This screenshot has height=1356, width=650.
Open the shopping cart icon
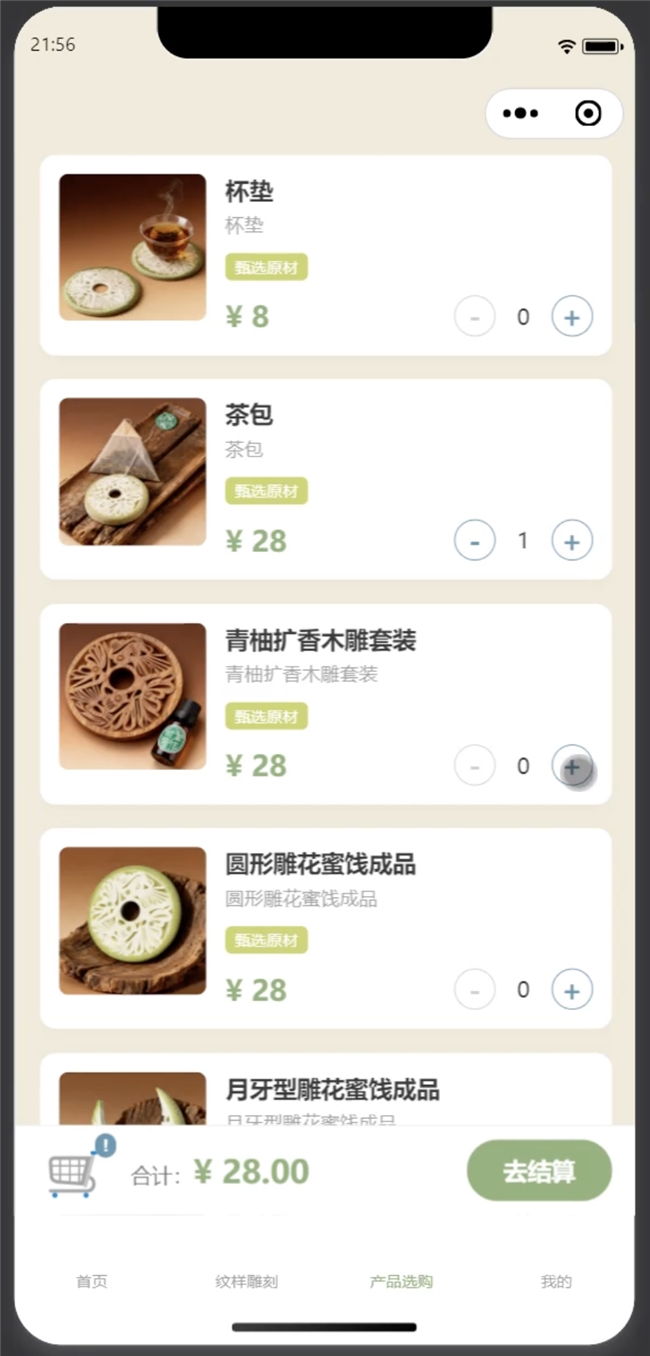[74, 1172]
